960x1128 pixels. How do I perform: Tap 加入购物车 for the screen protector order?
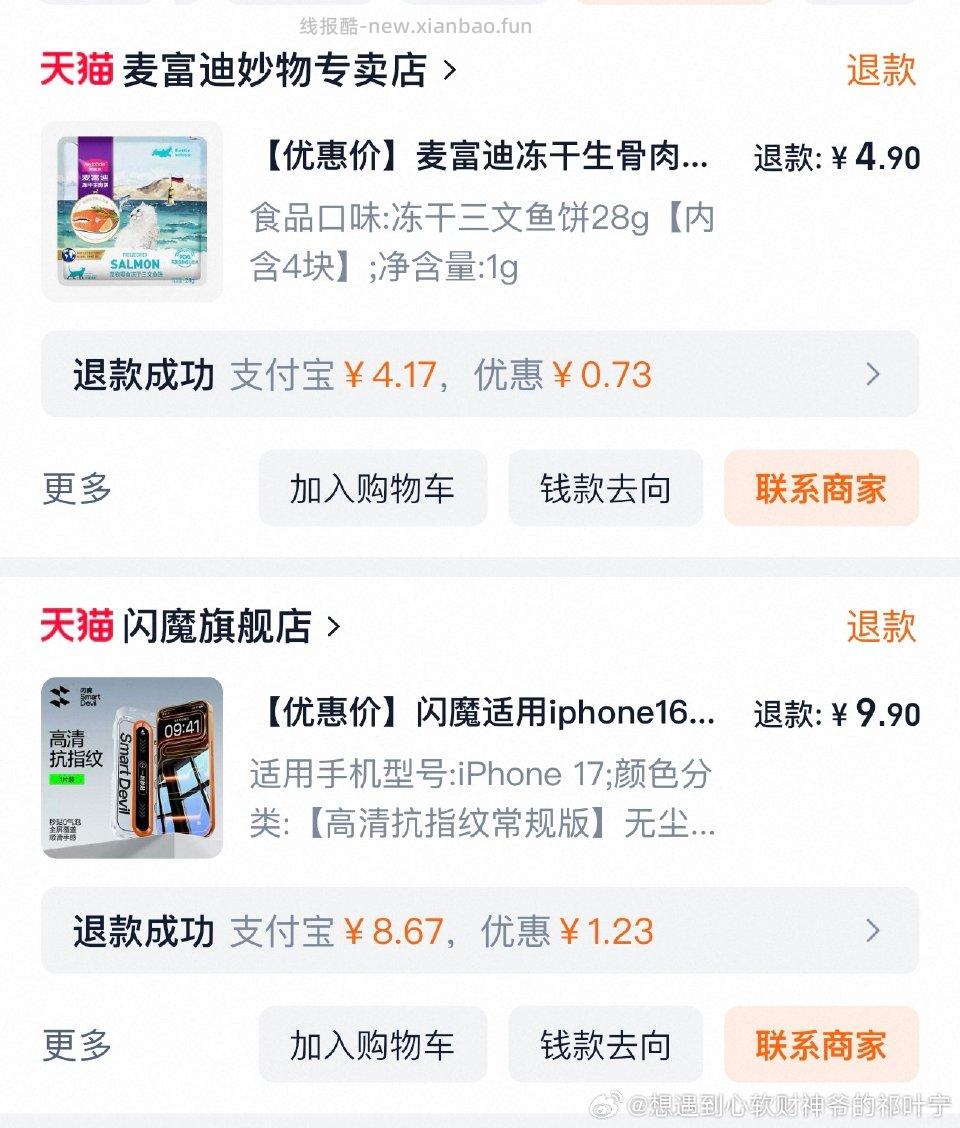[372, 1044]
